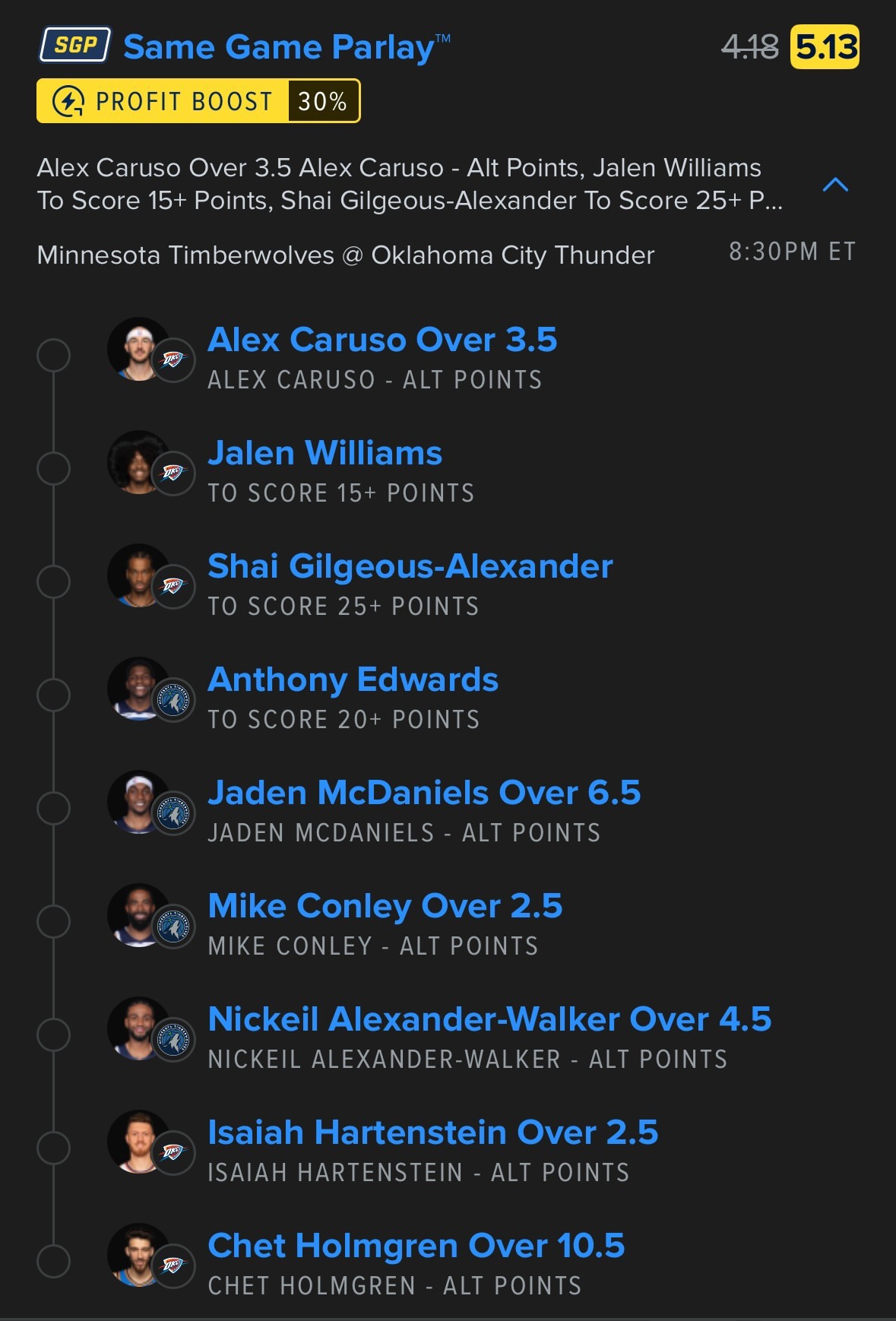Open the Chet Holmgren Over 10.5 leg
Screen dimensions: 896x1321
(416, 1246)
